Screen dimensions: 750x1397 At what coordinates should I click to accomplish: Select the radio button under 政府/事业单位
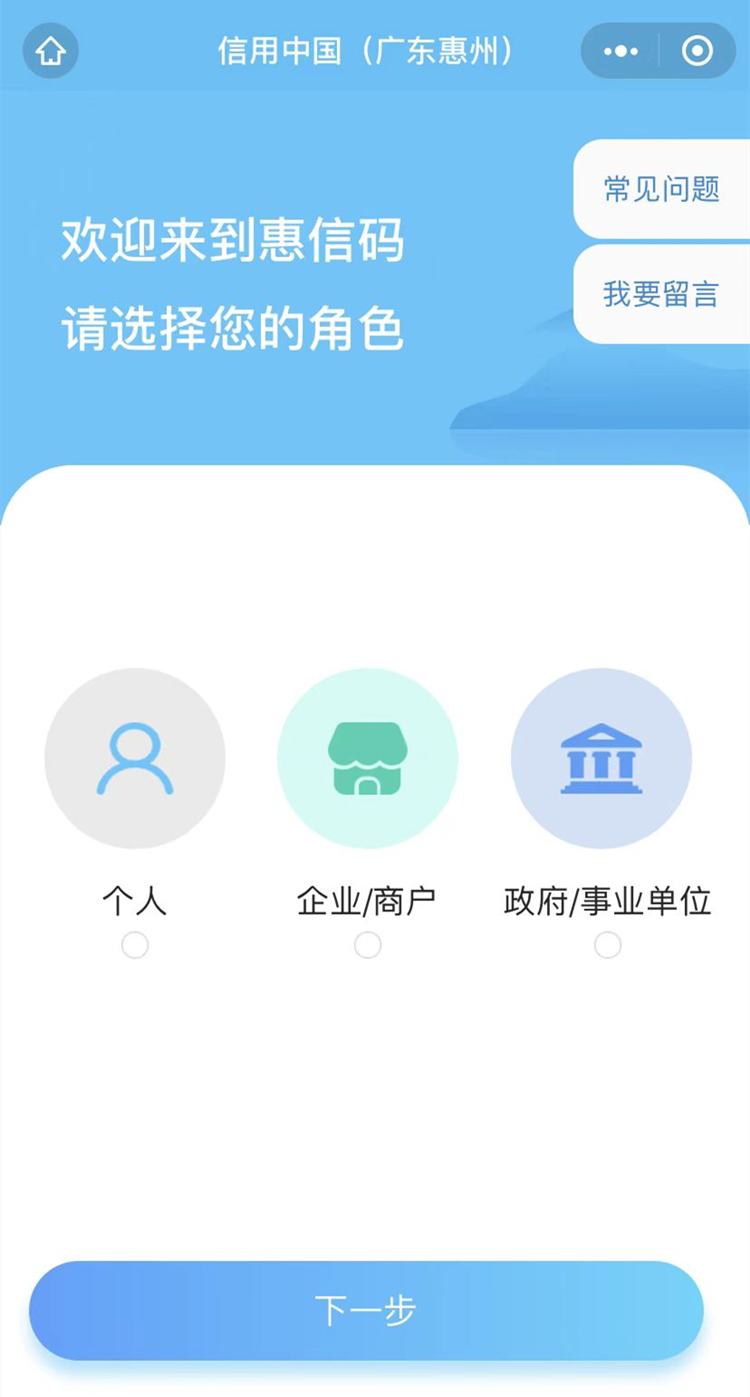(607, 945)
